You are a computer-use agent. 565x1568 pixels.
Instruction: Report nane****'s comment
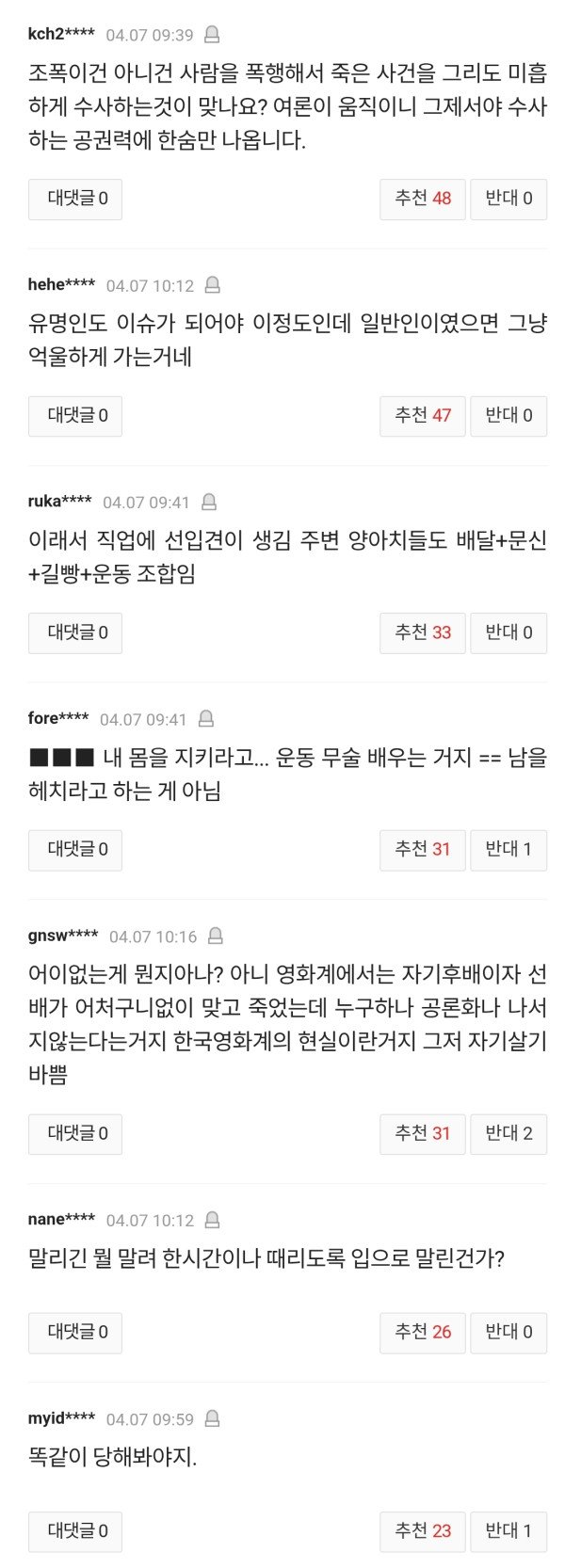(x=213, y=1221)
